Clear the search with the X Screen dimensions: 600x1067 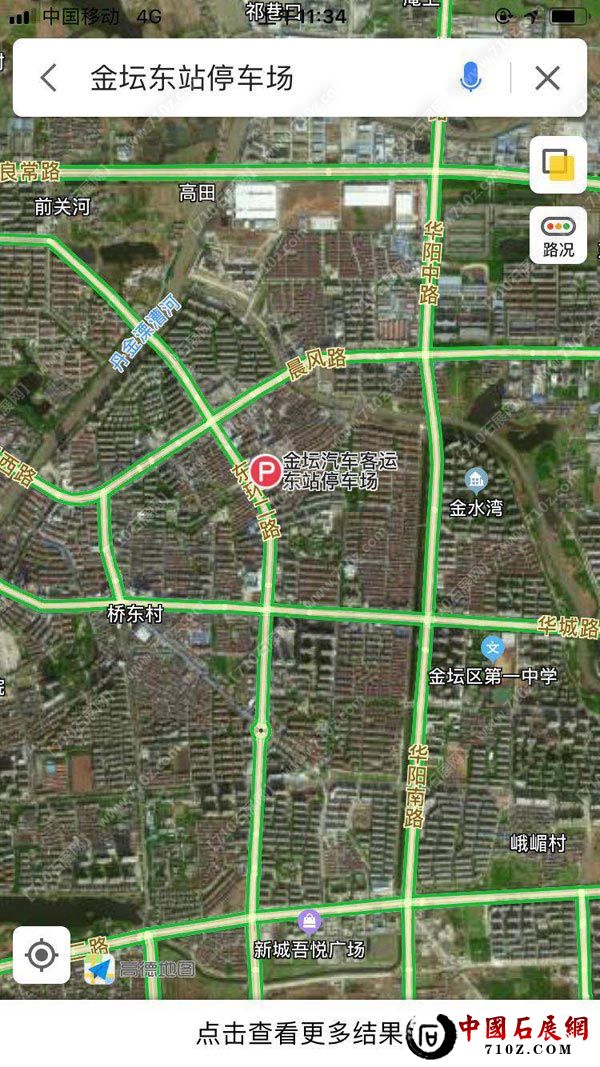547,78
